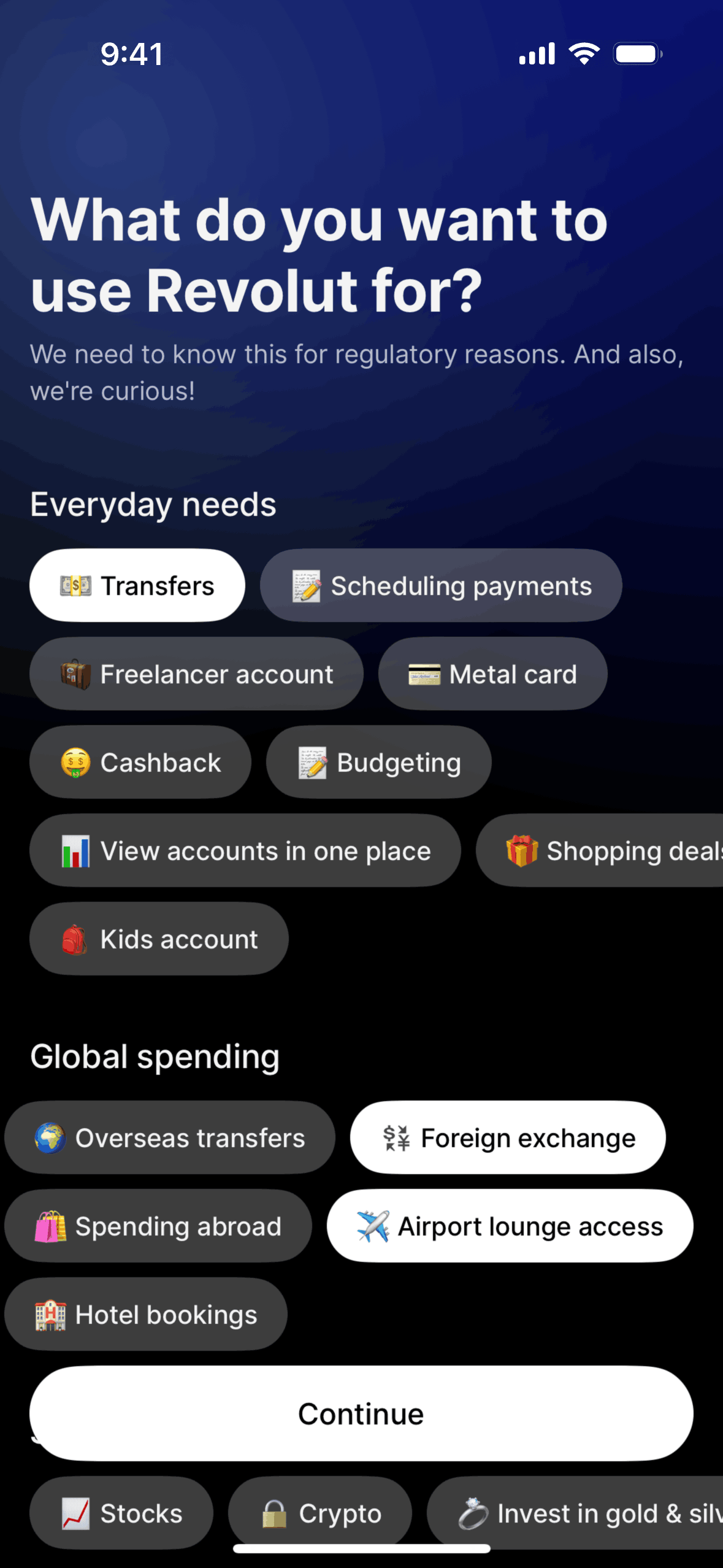This screenshot has width=723, height=1568.
Task: Choose the Freelancer account option
Action: click(x=196, y=674)
